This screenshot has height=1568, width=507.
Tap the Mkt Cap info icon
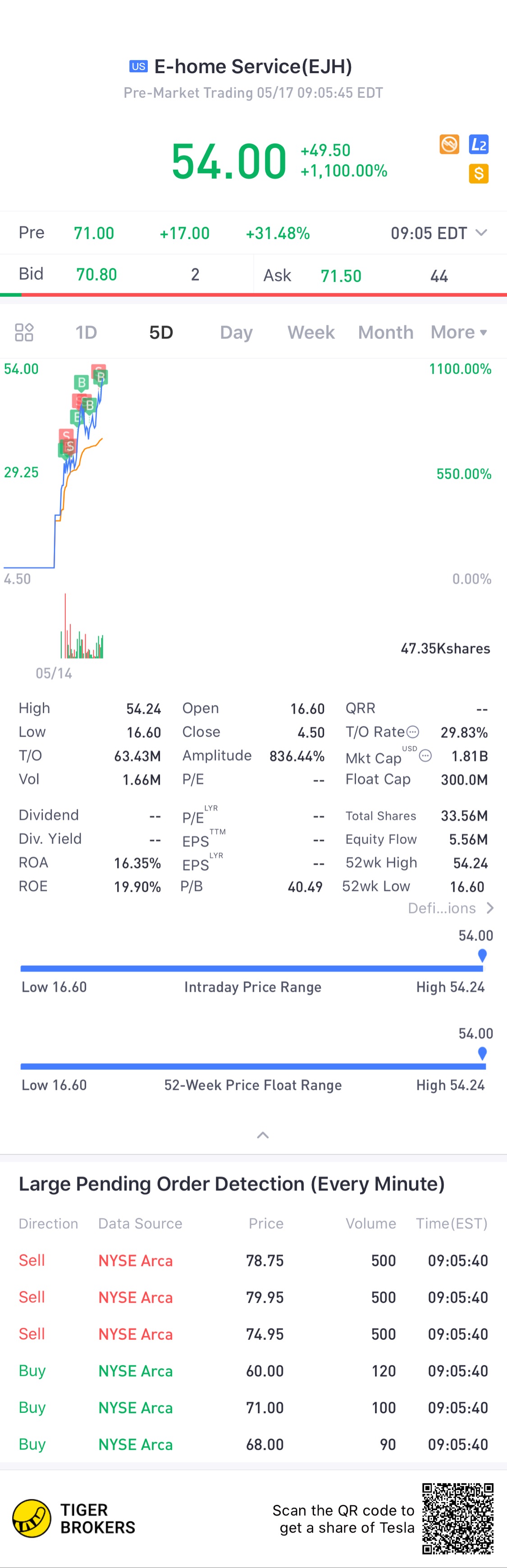[x=425, y=756]
